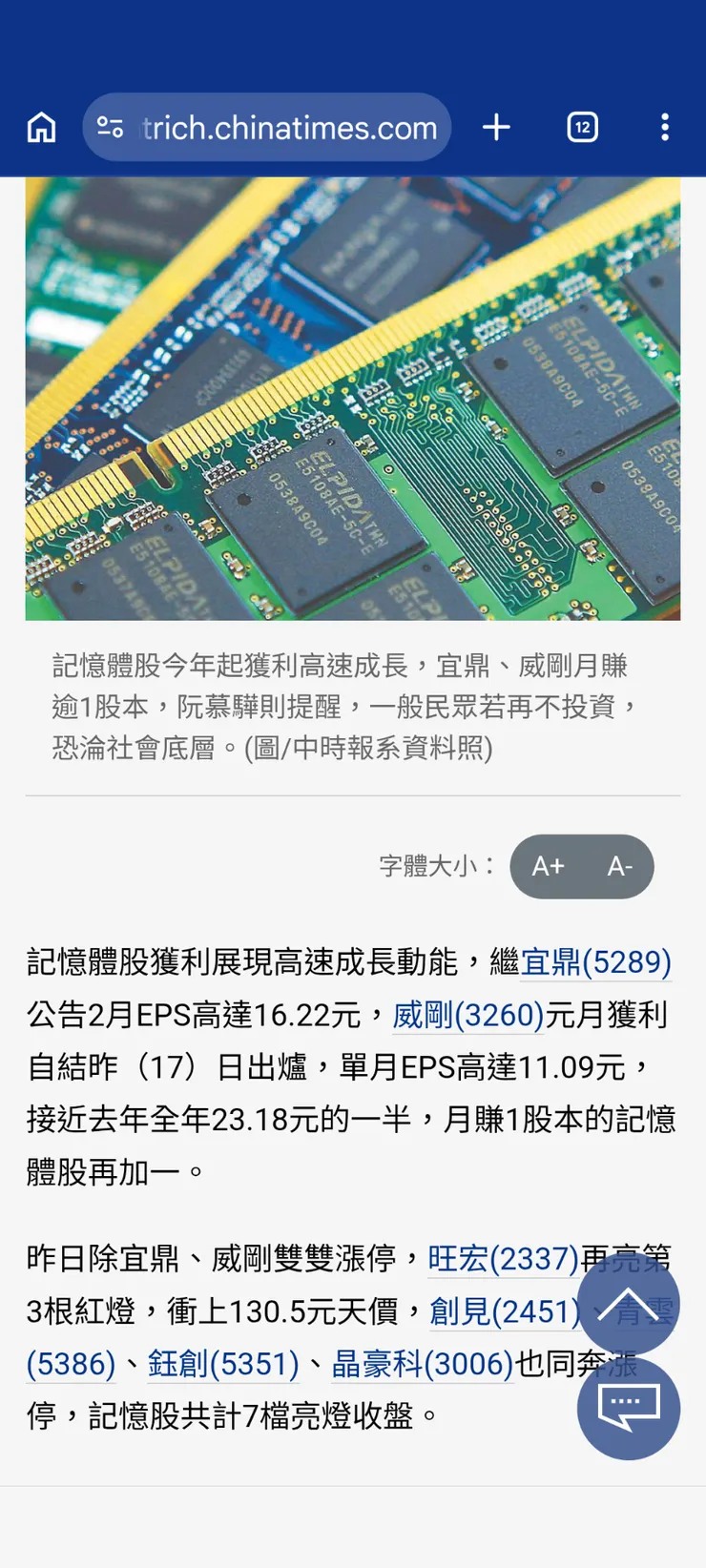Open a new browser tab with the plus icon

tap(496, 127)
